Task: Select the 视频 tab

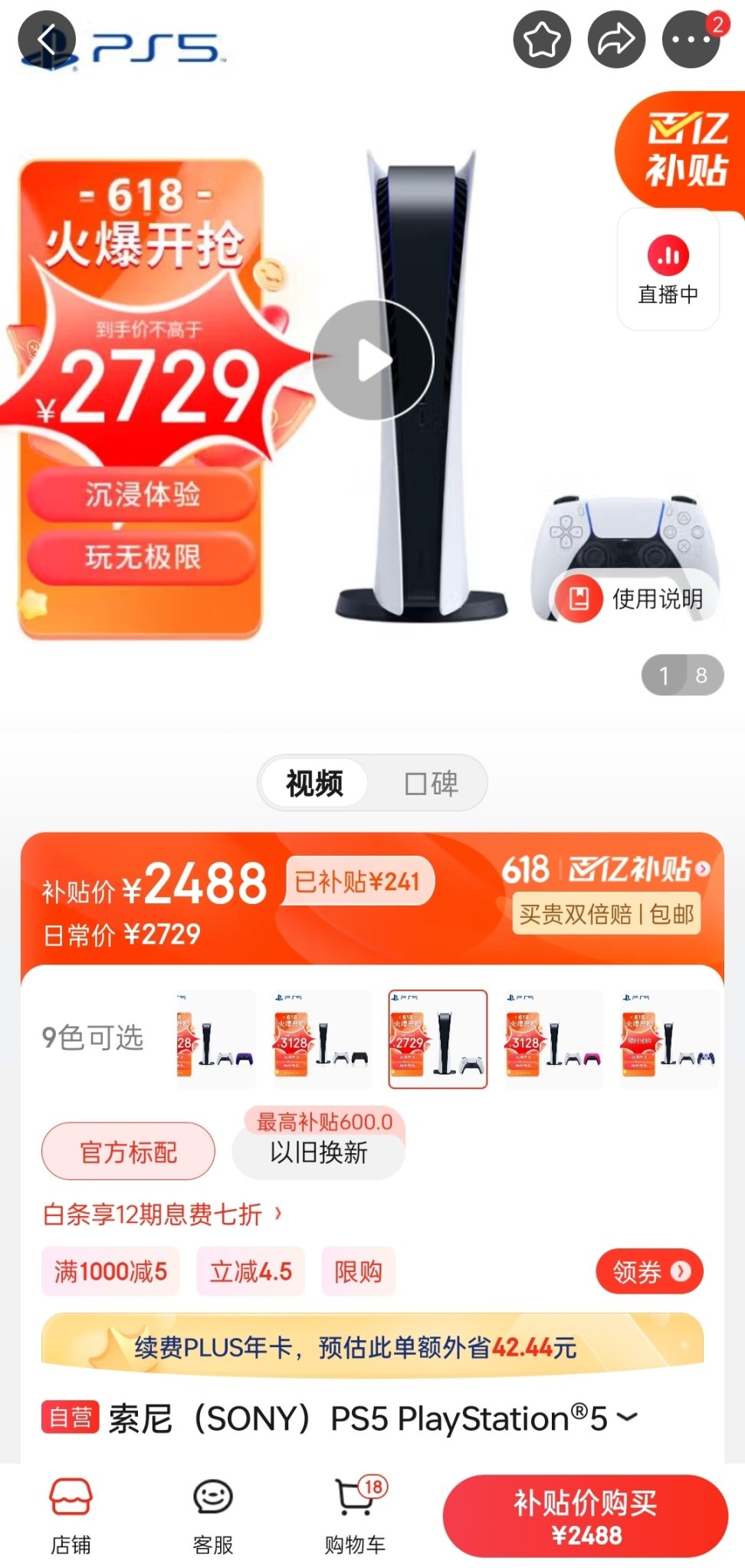Action: [x=314, y=784]
